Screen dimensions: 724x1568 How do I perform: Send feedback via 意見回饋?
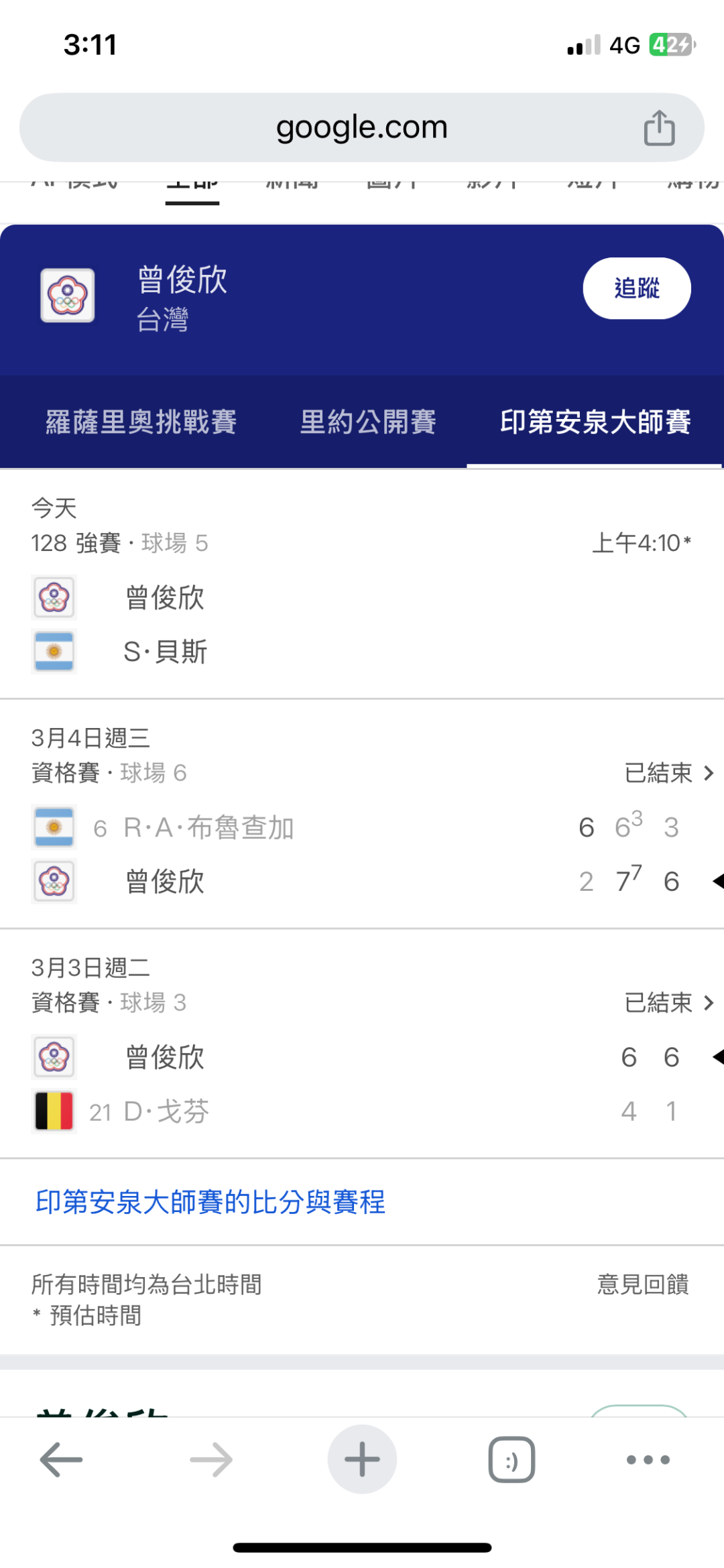click(x=643, y=1284)
